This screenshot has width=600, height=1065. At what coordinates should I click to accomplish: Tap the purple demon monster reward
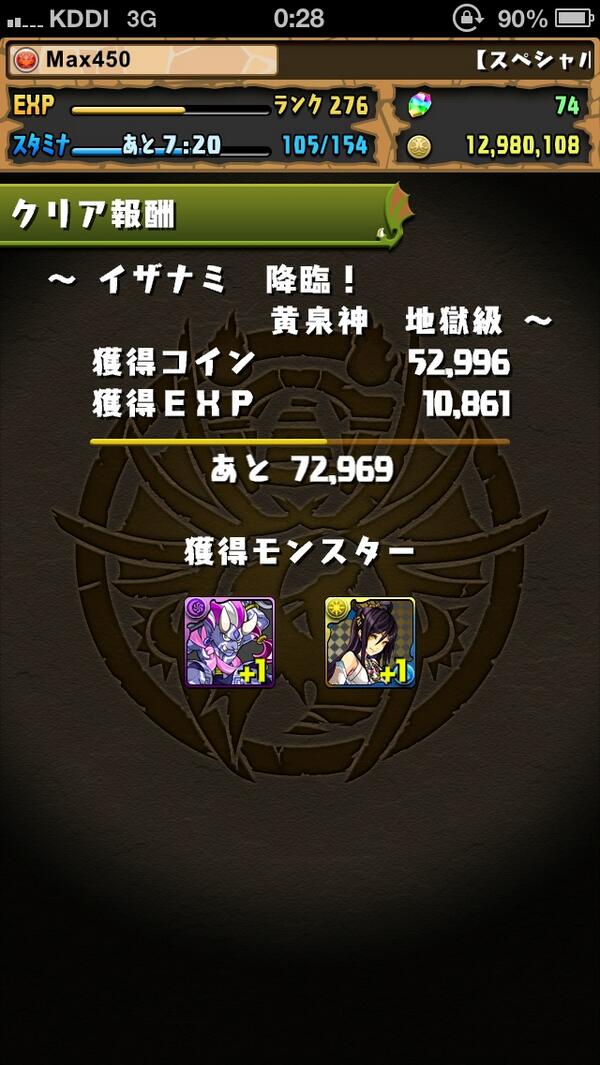229,642
